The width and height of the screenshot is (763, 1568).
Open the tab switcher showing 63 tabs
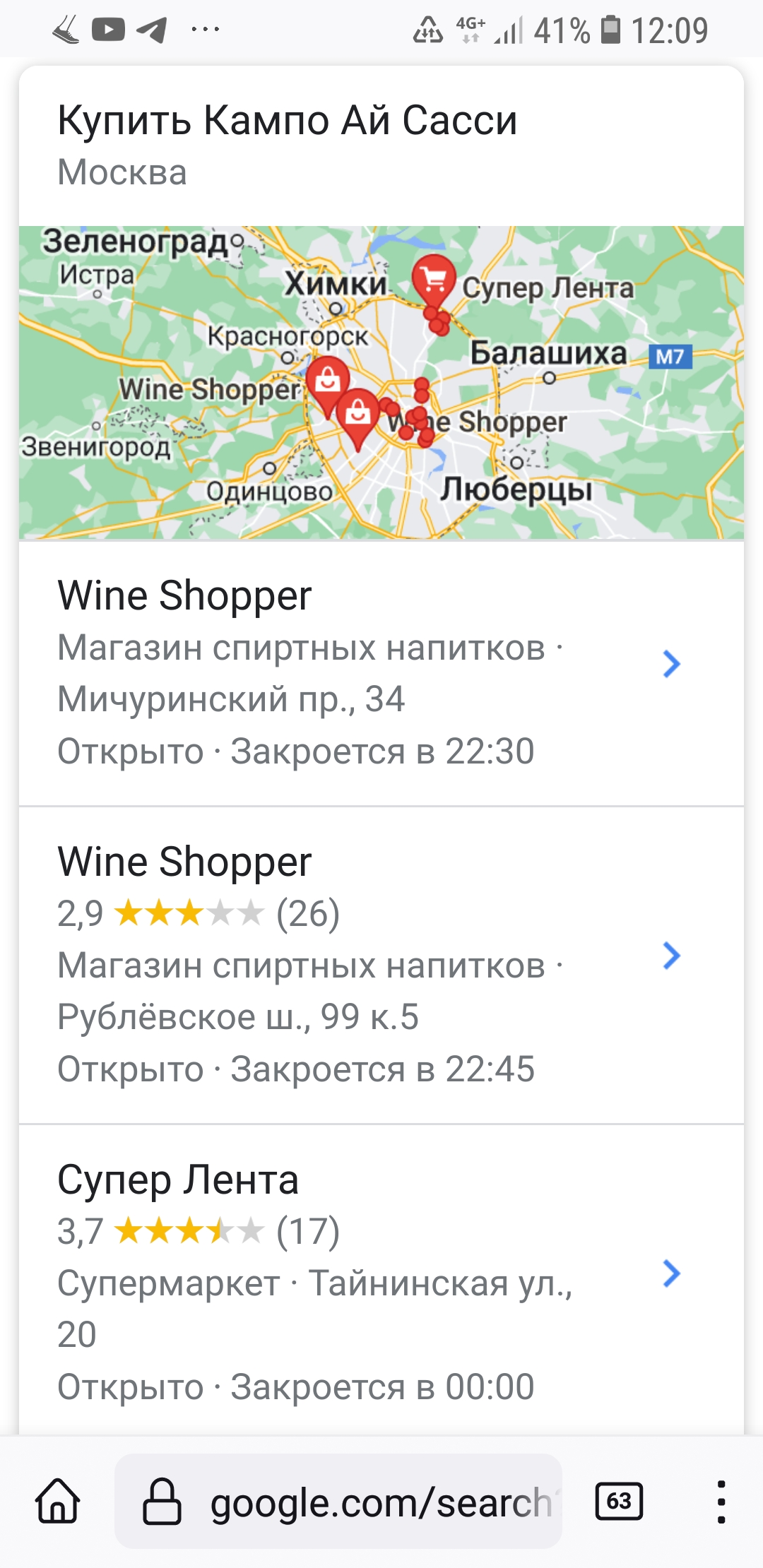click(x=619, y=1500)
